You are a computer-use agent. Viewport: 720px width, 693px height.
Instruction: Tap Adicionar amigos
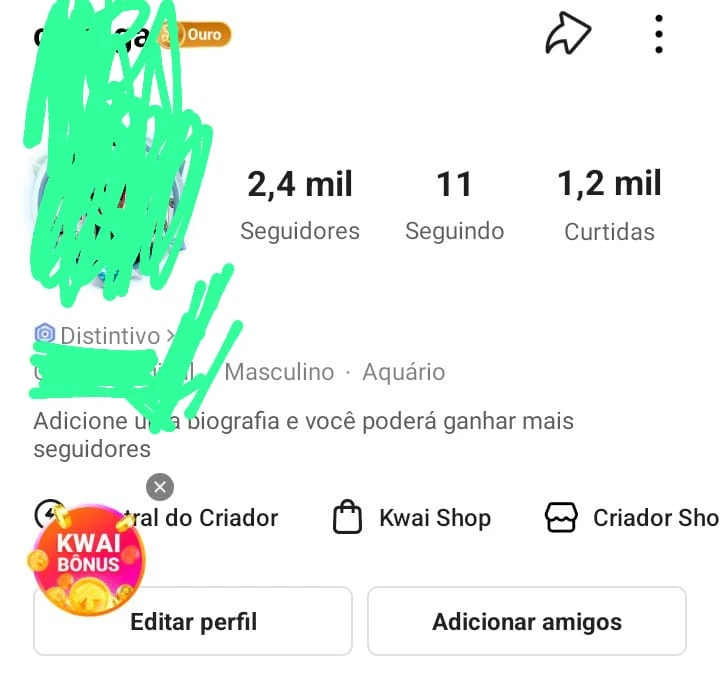527,621
